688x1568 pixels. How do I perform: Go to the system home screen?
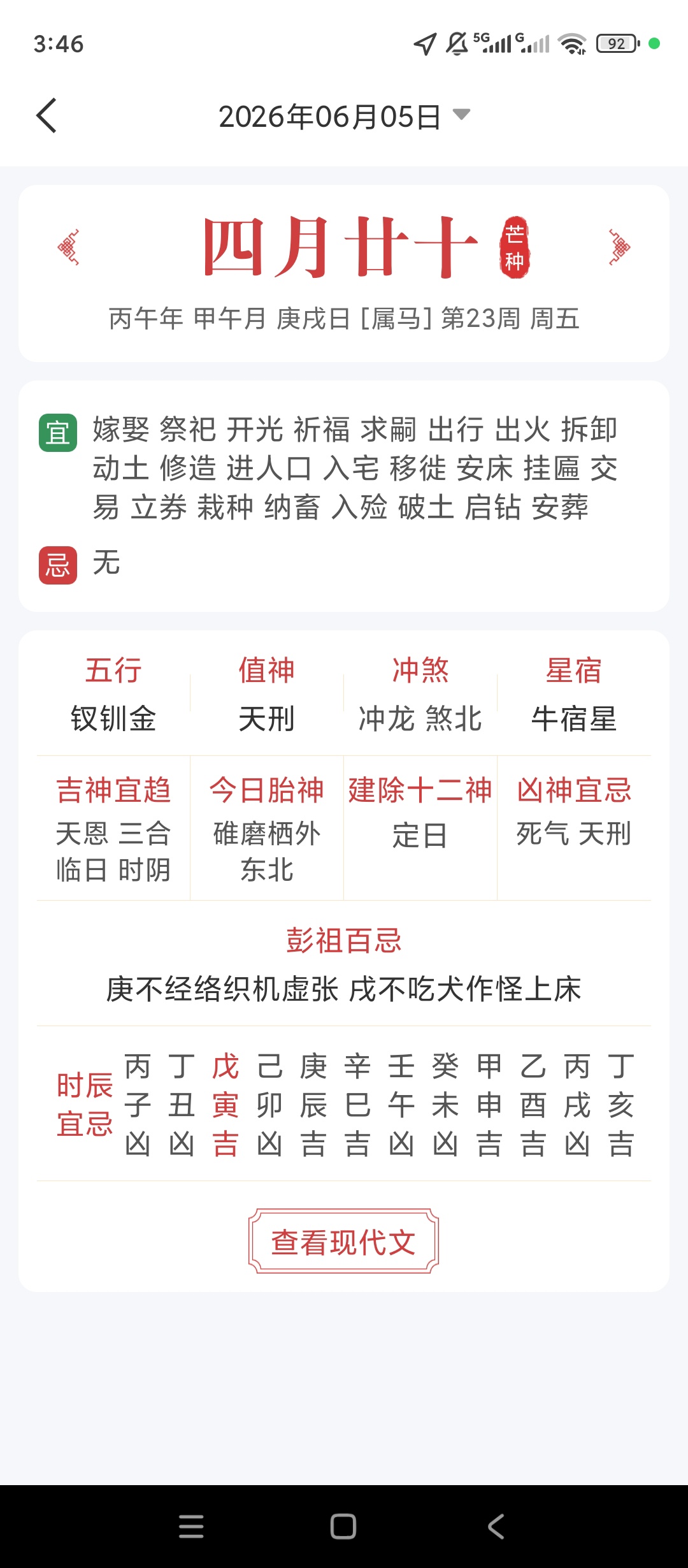click(x=343, y=1527)
